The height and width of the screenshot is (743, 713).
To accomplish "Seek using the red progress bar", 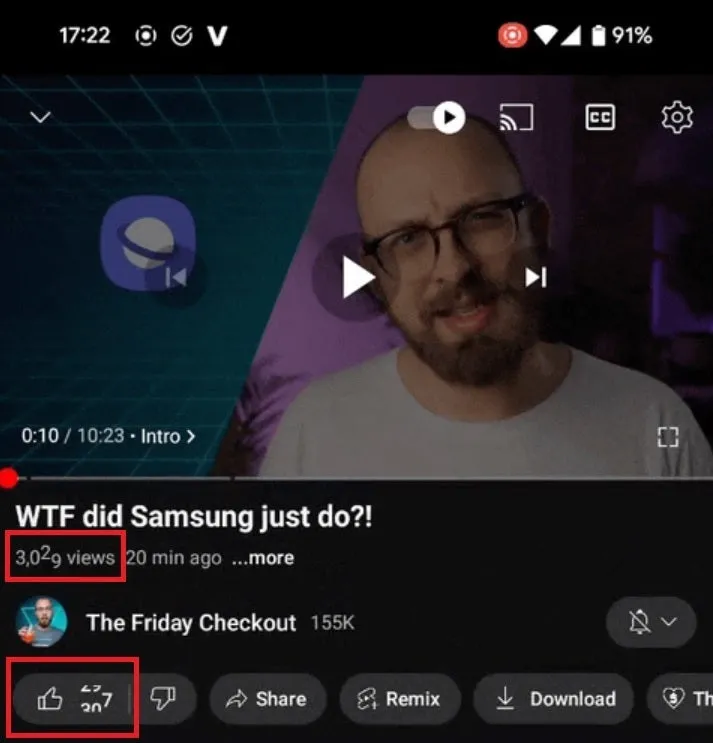I will 9,479.
